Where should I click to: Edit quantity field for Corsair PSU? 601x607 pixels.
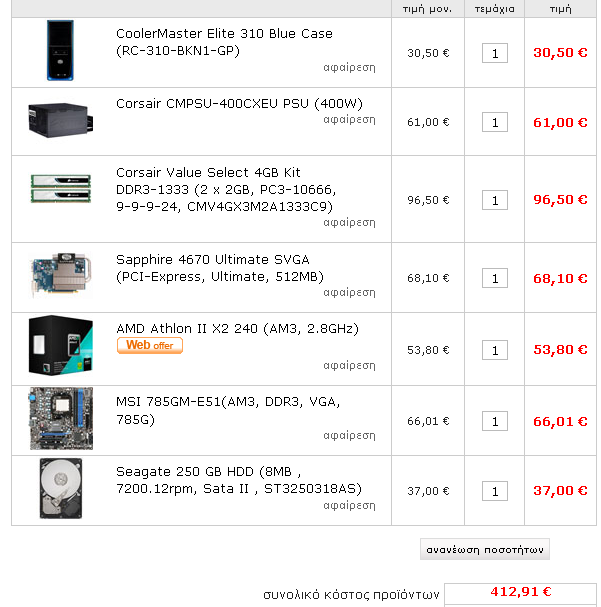pyautogui.click(x=494, y=122)
